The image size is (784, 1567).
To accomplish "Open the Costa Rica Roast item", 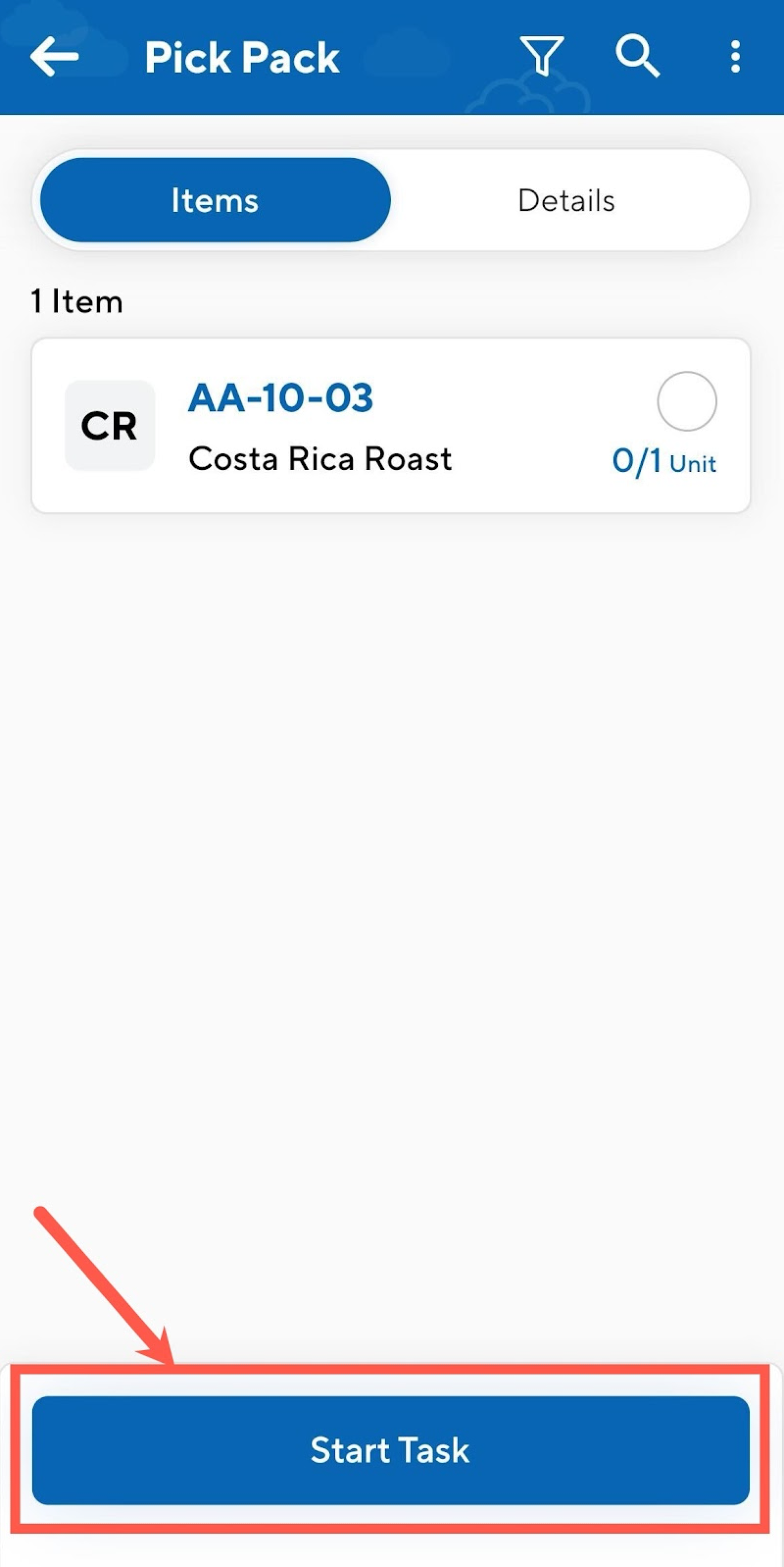I will [x=319, y=458].
